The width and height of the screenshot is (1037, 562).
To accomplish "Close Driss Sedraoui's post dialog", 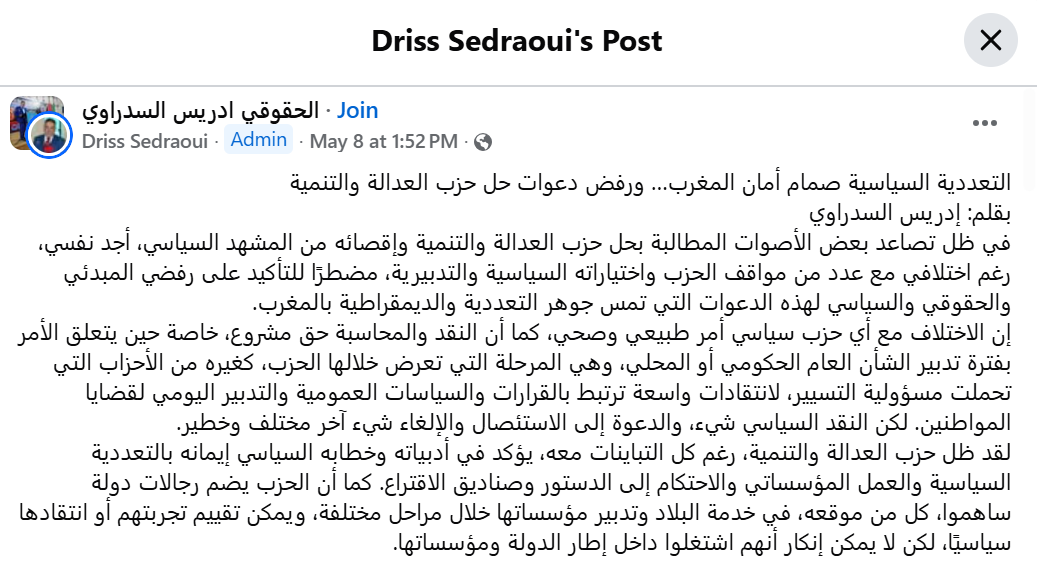I will tap(990, 40).
